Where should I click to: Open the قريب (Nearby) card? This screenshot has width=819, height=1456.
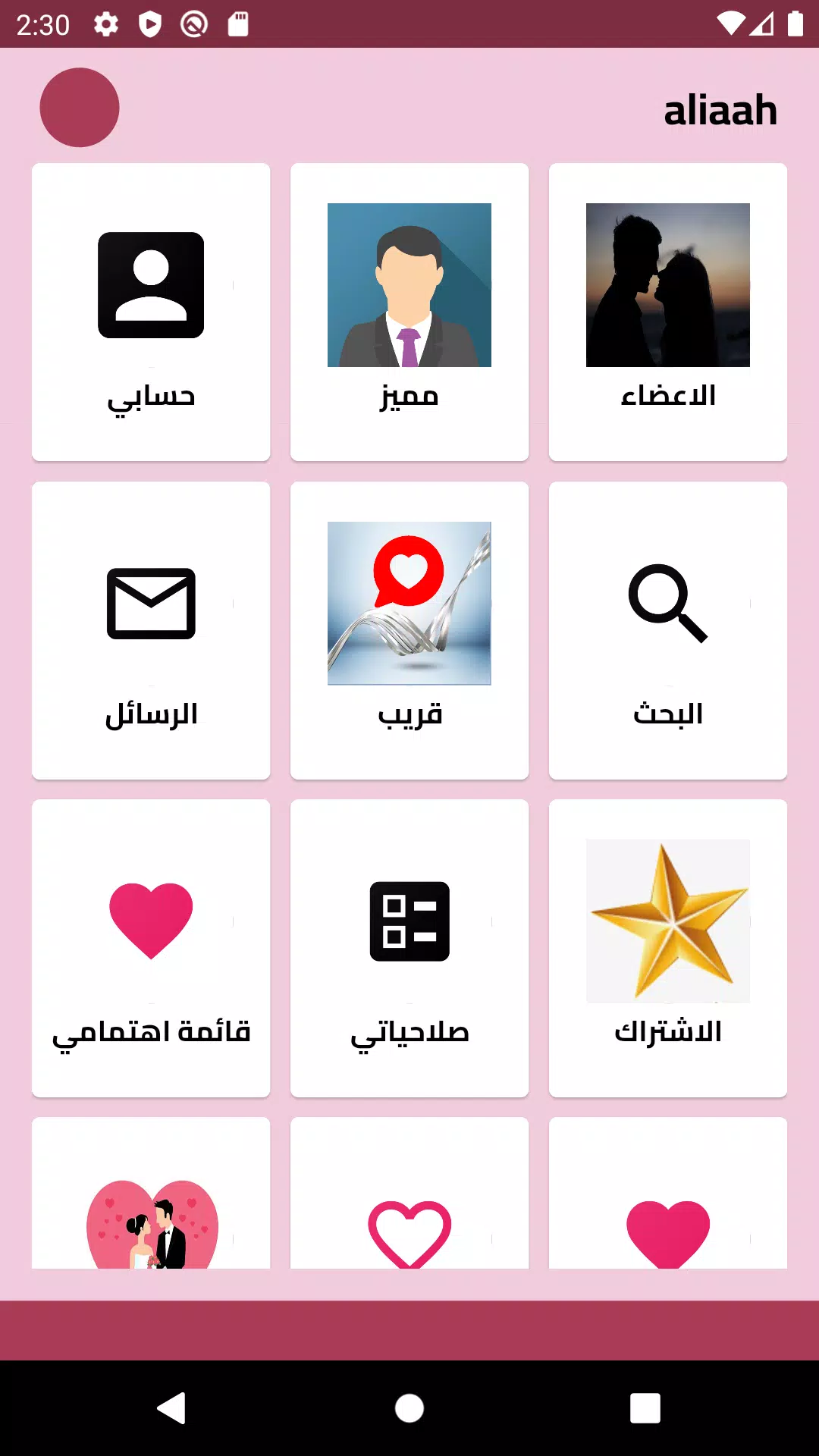pyautogui.click(x=409, y=630)
